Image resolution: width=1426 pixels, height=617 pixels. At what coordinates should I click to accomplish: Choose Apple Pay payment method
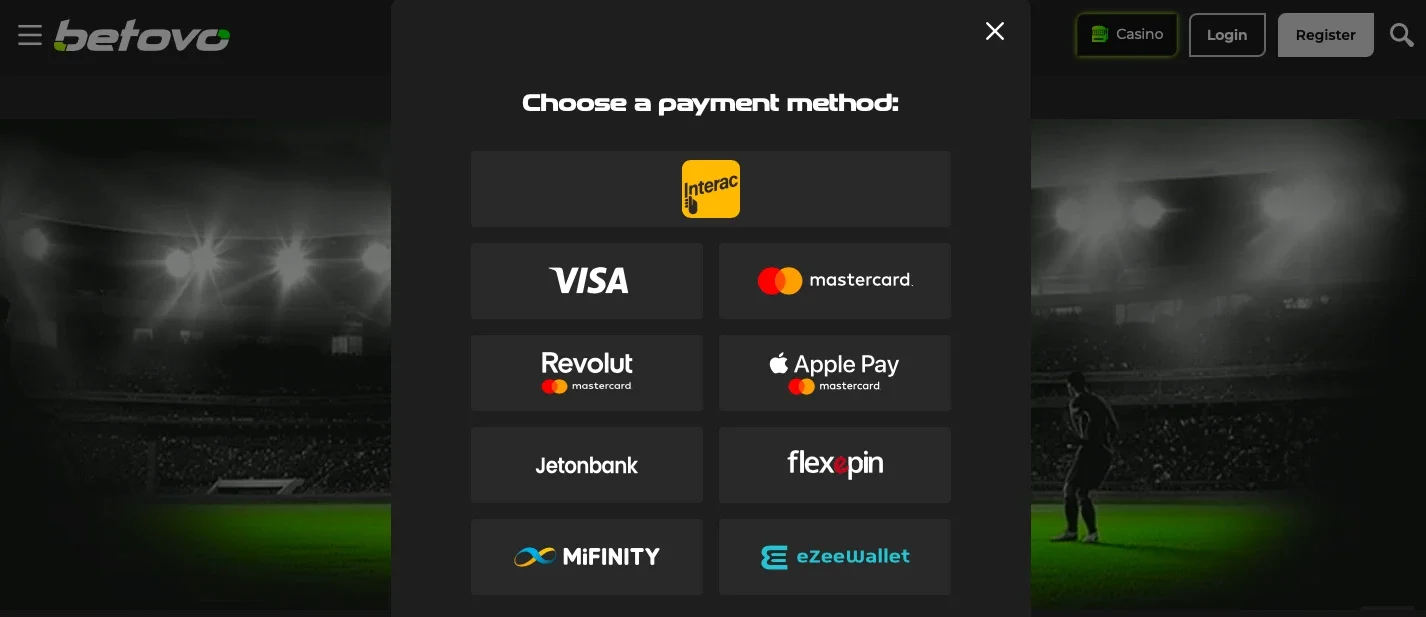(834, 373)
